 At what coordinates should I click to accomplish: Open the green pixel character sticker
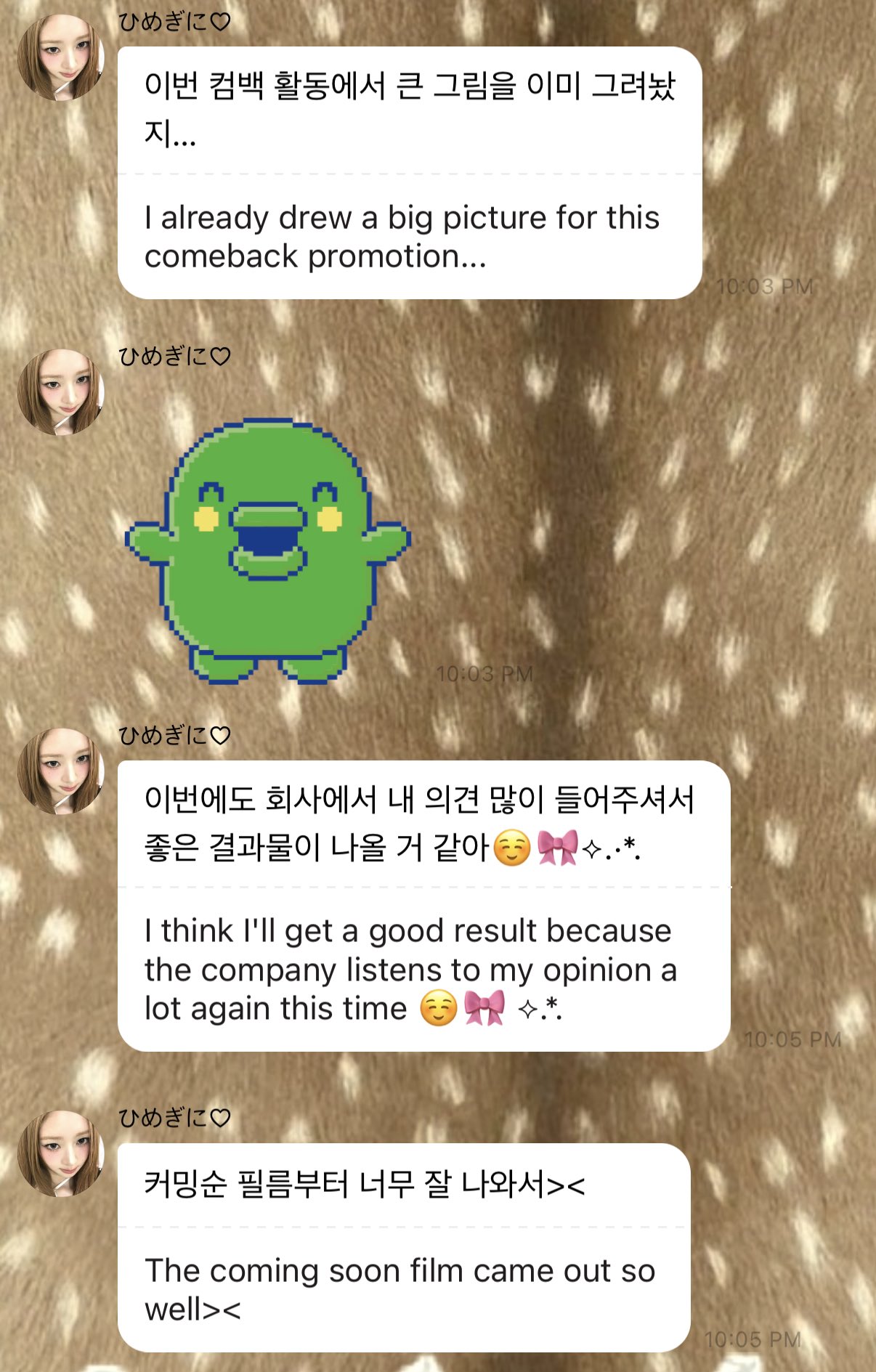click(267, 551)
